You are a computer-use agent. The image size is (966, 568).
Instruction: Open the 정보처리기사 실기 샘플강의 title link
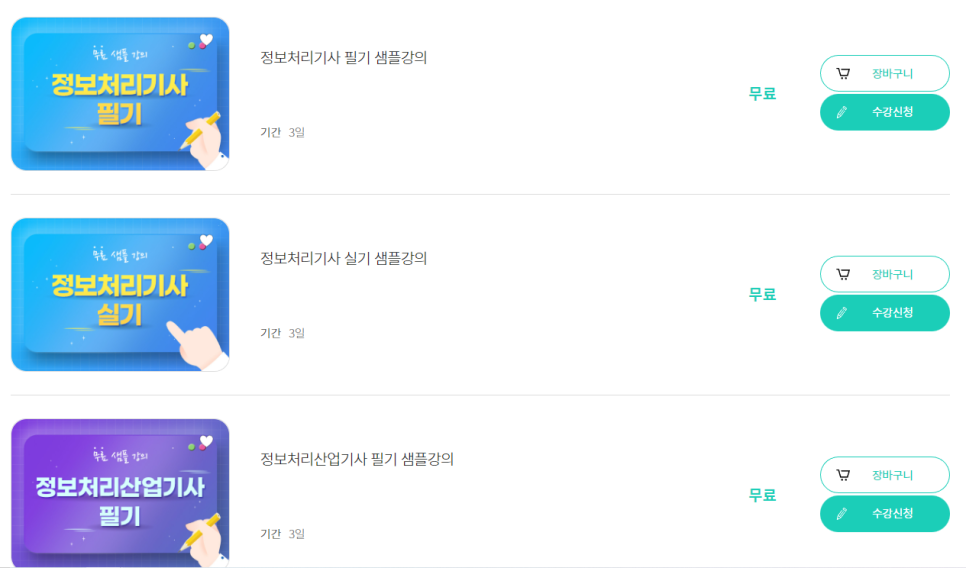(343, 259)
